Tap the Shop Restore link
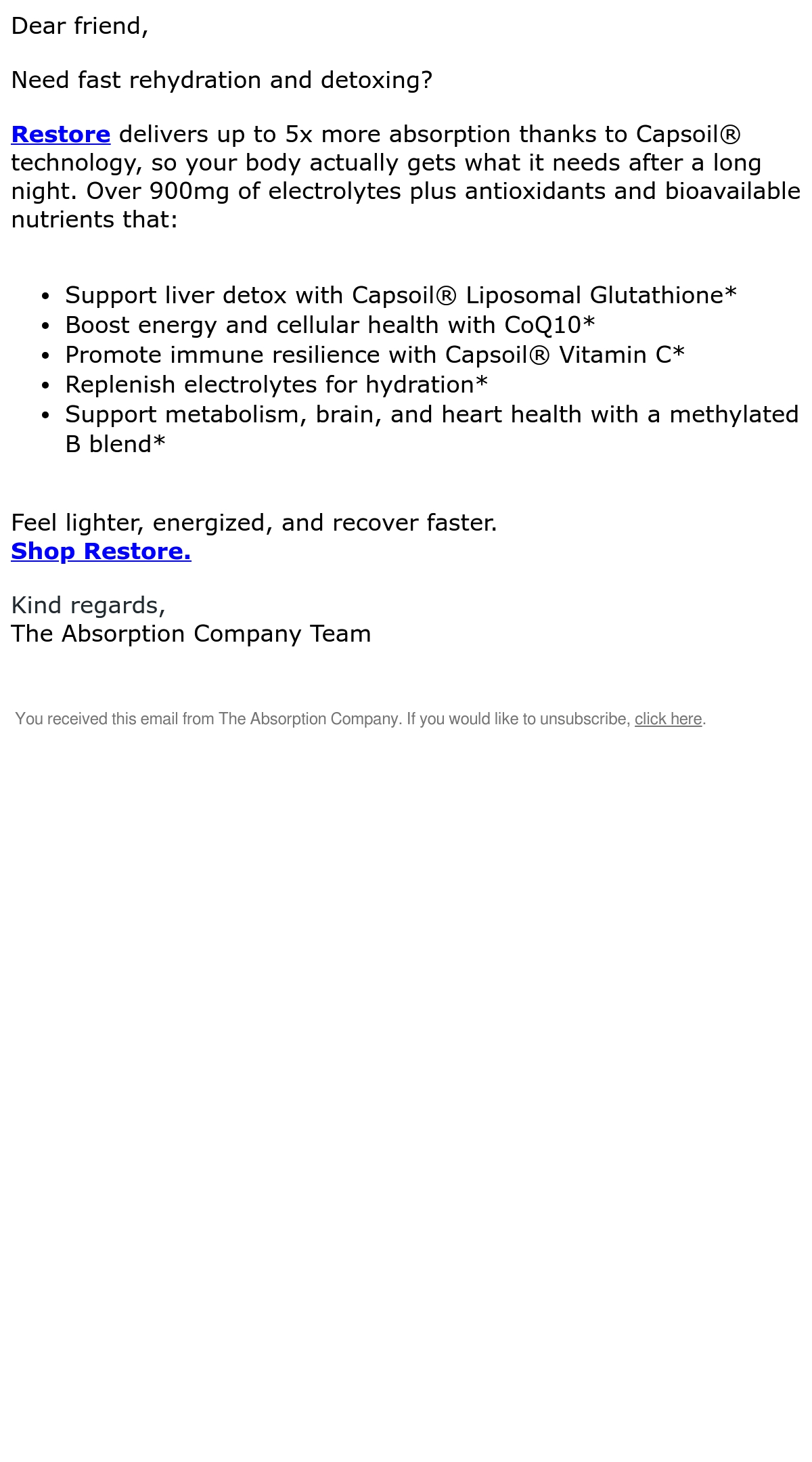 (101, 552)
